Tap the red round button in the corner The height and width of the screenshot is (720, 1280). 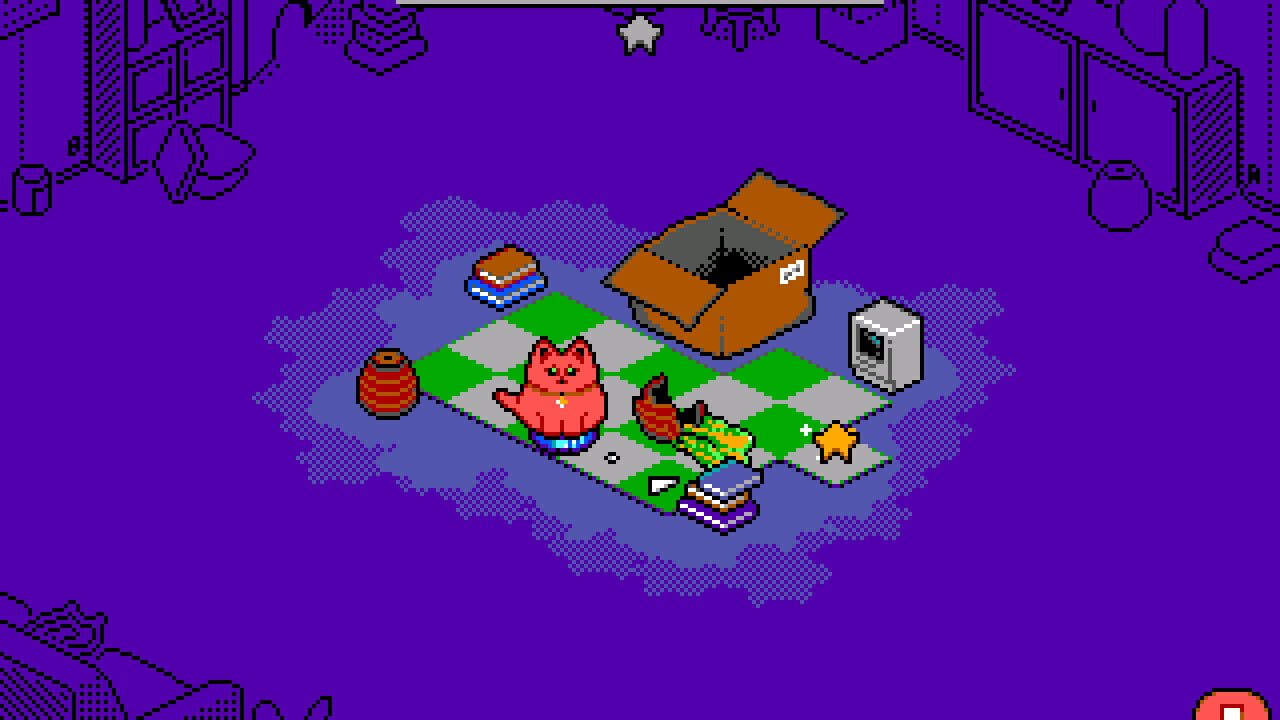(1233, 705)
